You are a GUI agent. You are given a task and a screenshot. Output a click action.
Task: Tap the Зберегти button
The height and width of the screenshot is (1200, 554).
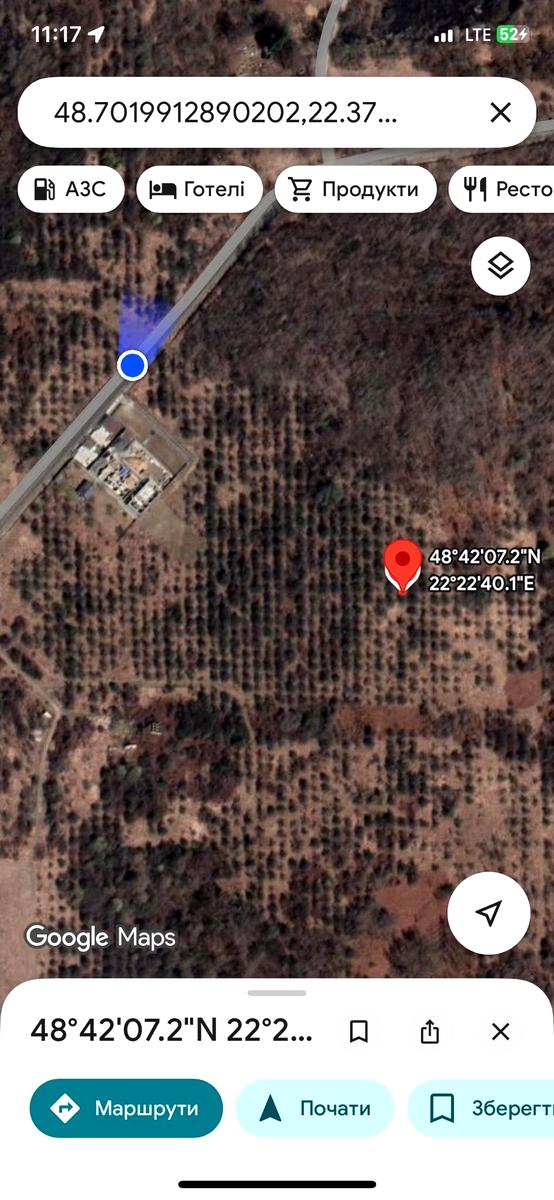click(481, 1108)
